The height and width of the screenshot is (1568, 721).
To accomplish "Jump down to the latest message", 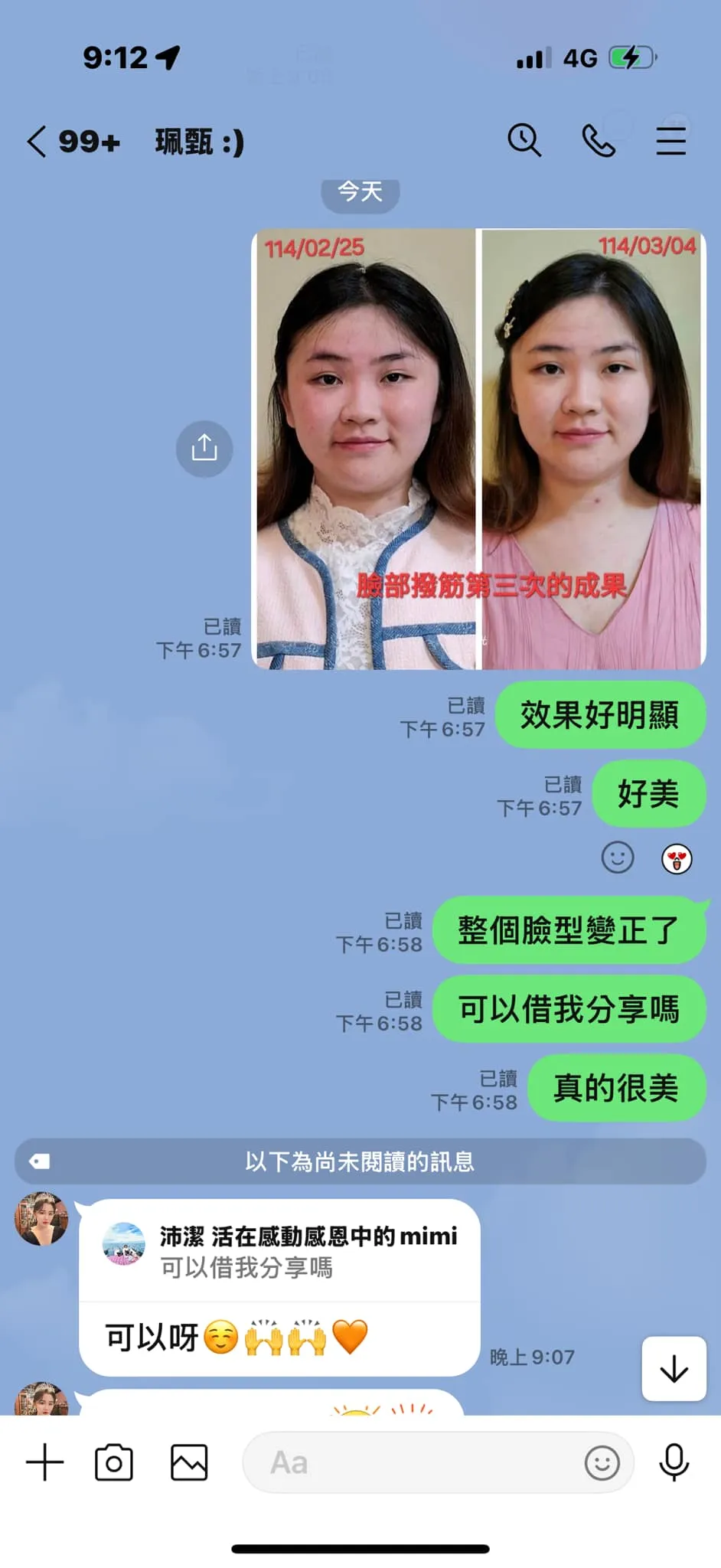I will coord(674,1368).
